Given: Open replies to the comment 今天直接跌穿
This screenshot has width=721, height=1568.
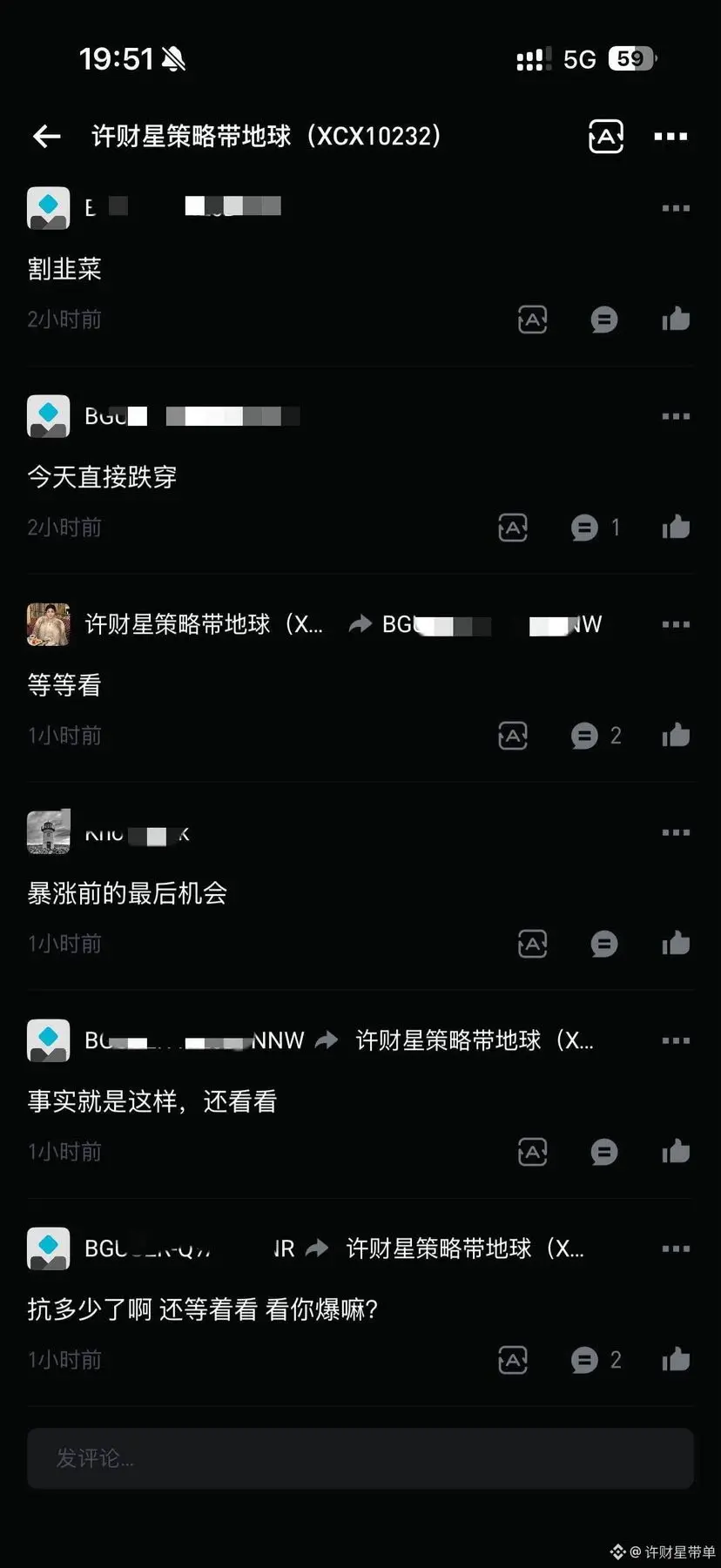Looking at the screenshot, I should pos(585,527).
